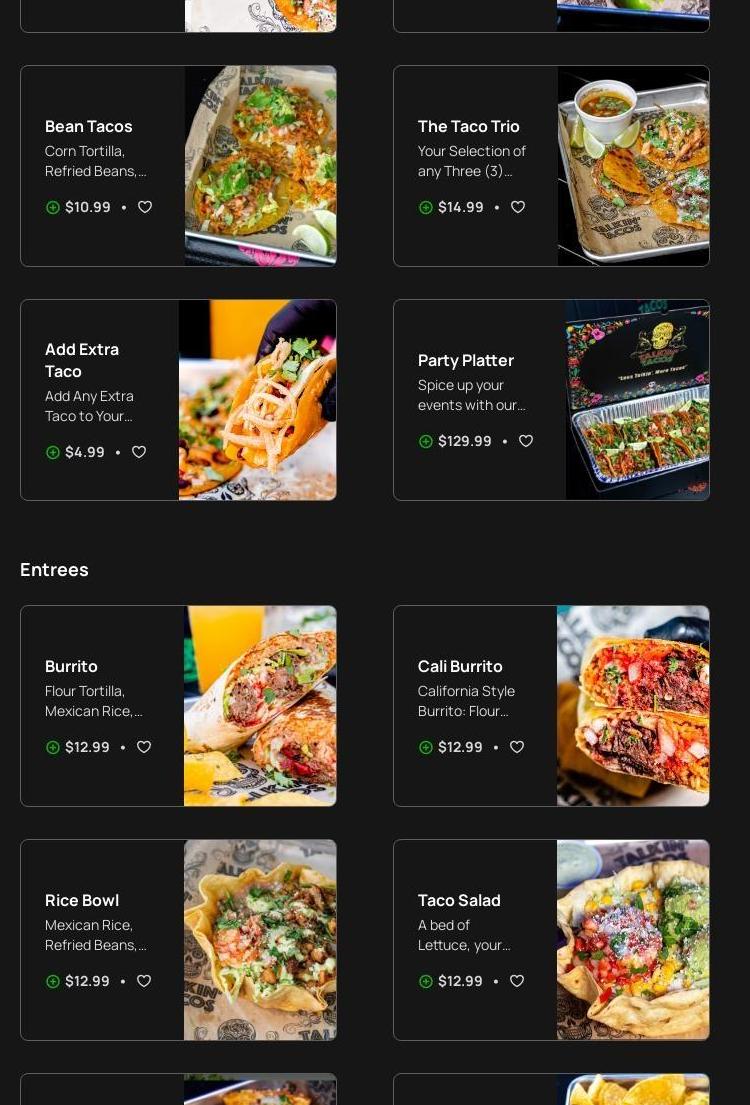Open the Bean Tacos picture card
The height and width of the screenshot is (1105, 750).
pyautogui.click(x=260, y=166)
